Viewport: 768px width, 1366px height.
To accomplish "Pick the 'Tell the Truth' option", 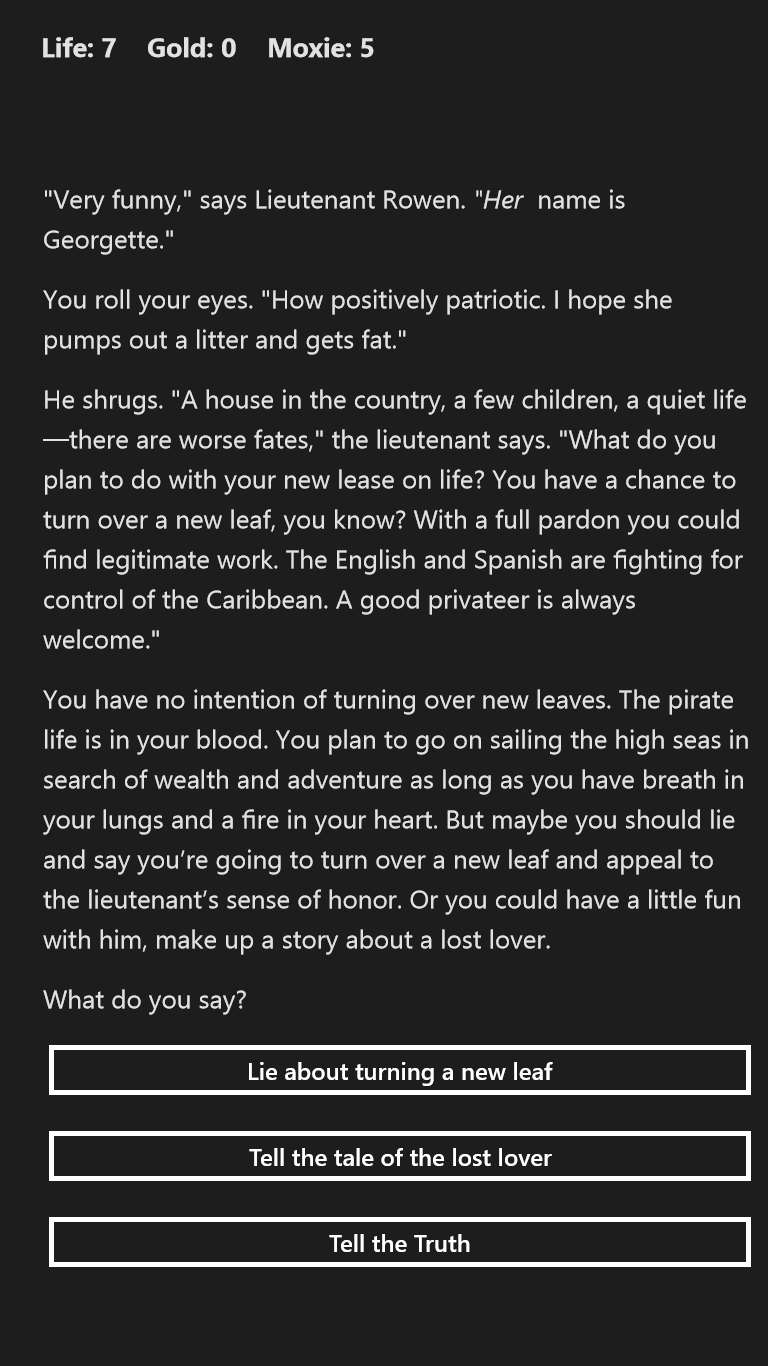I will click(x=399, y=1243).
